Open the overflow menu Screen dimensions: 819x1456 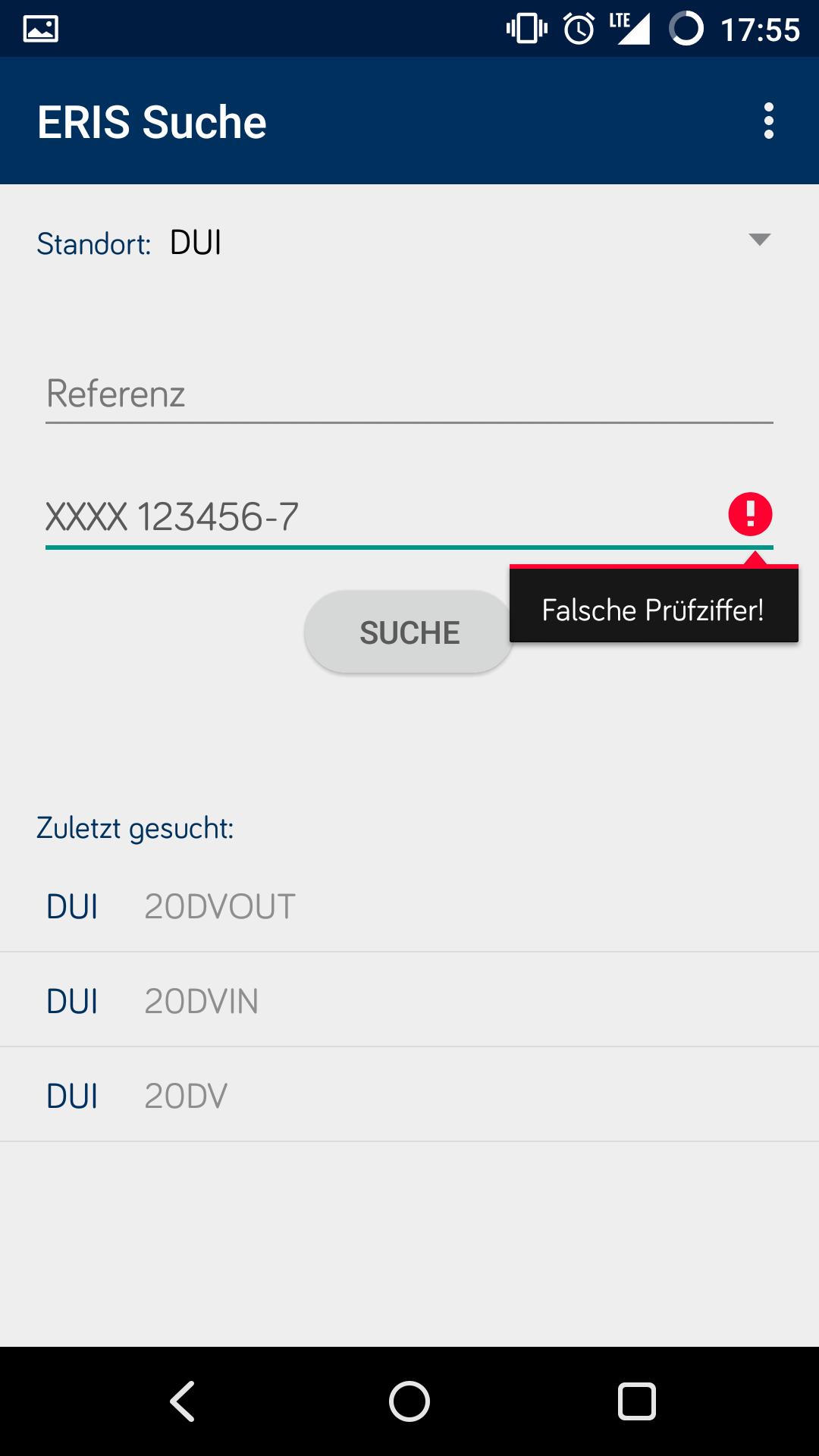pyautogui.click(x=768, y=121)
